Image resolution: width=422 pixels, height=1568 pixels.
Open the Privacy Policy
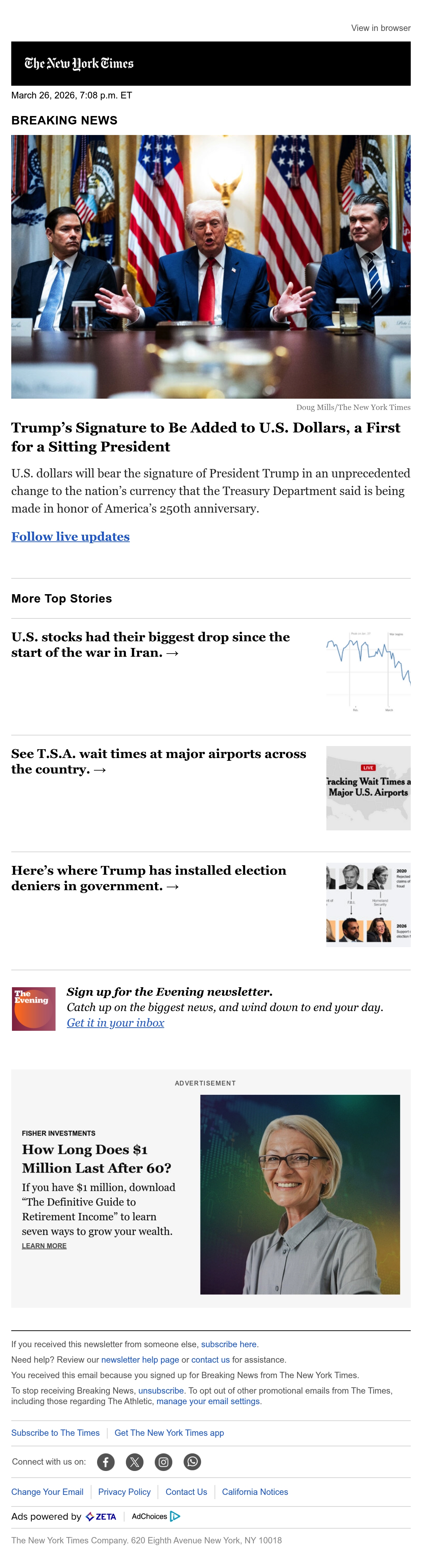[x=124, y=1492]
